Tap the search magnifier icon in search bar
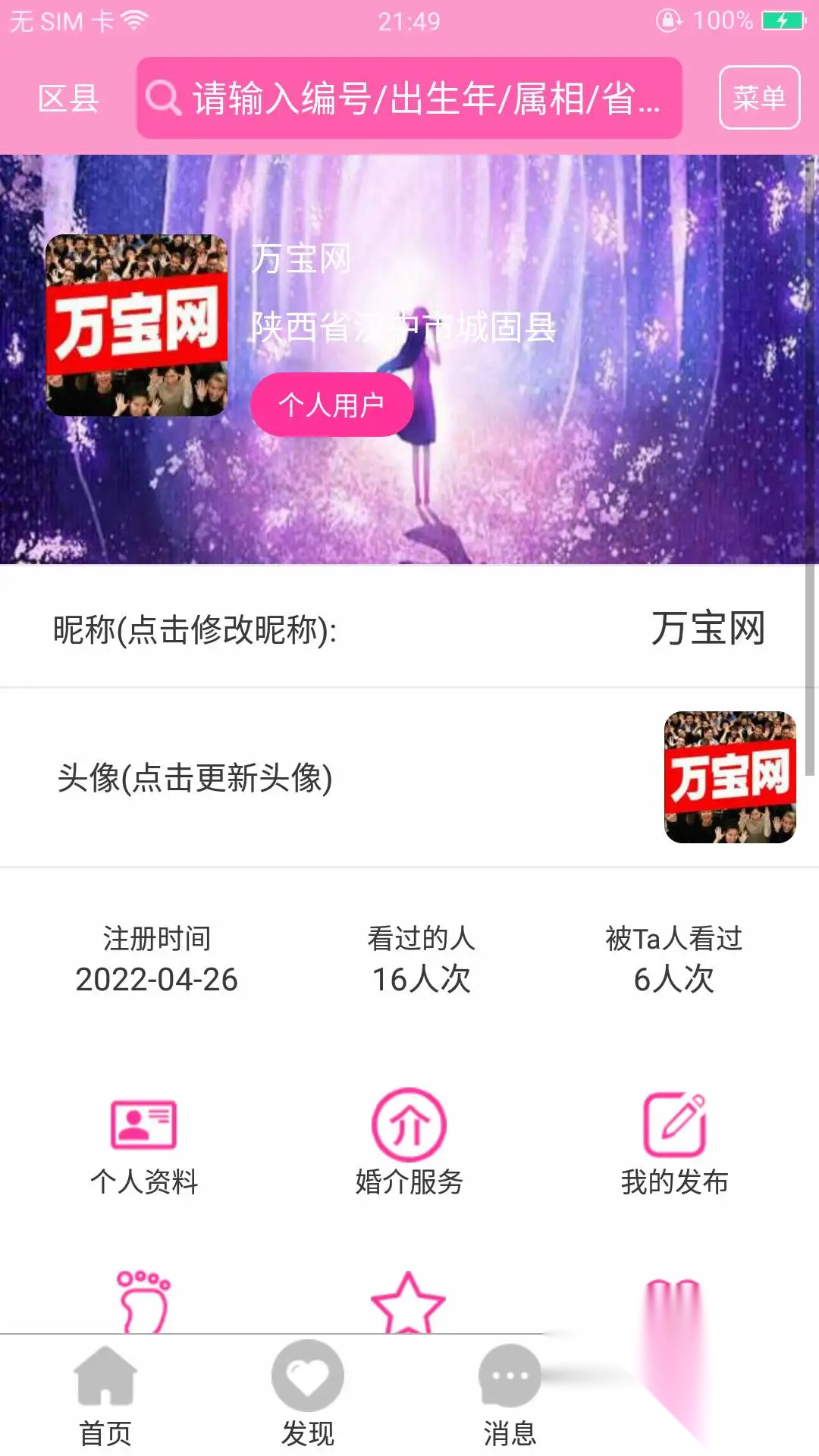819x1456 pixels. [x=162, y=97]
